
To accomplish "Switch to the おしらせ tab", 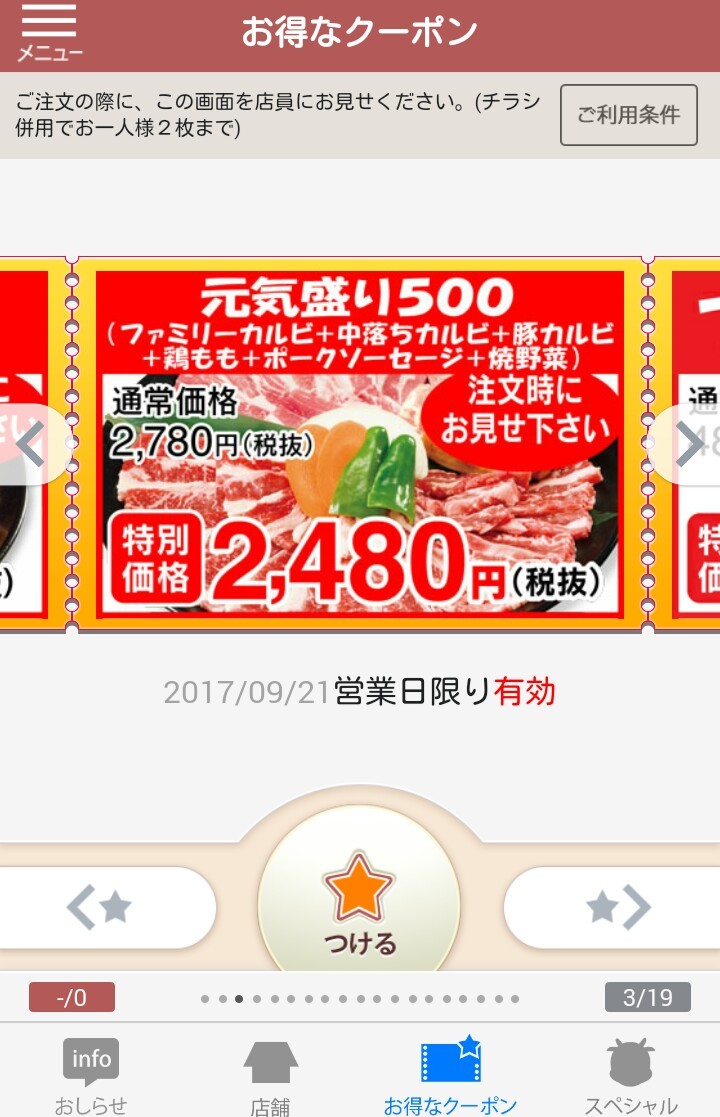I will coord(90,1076).
